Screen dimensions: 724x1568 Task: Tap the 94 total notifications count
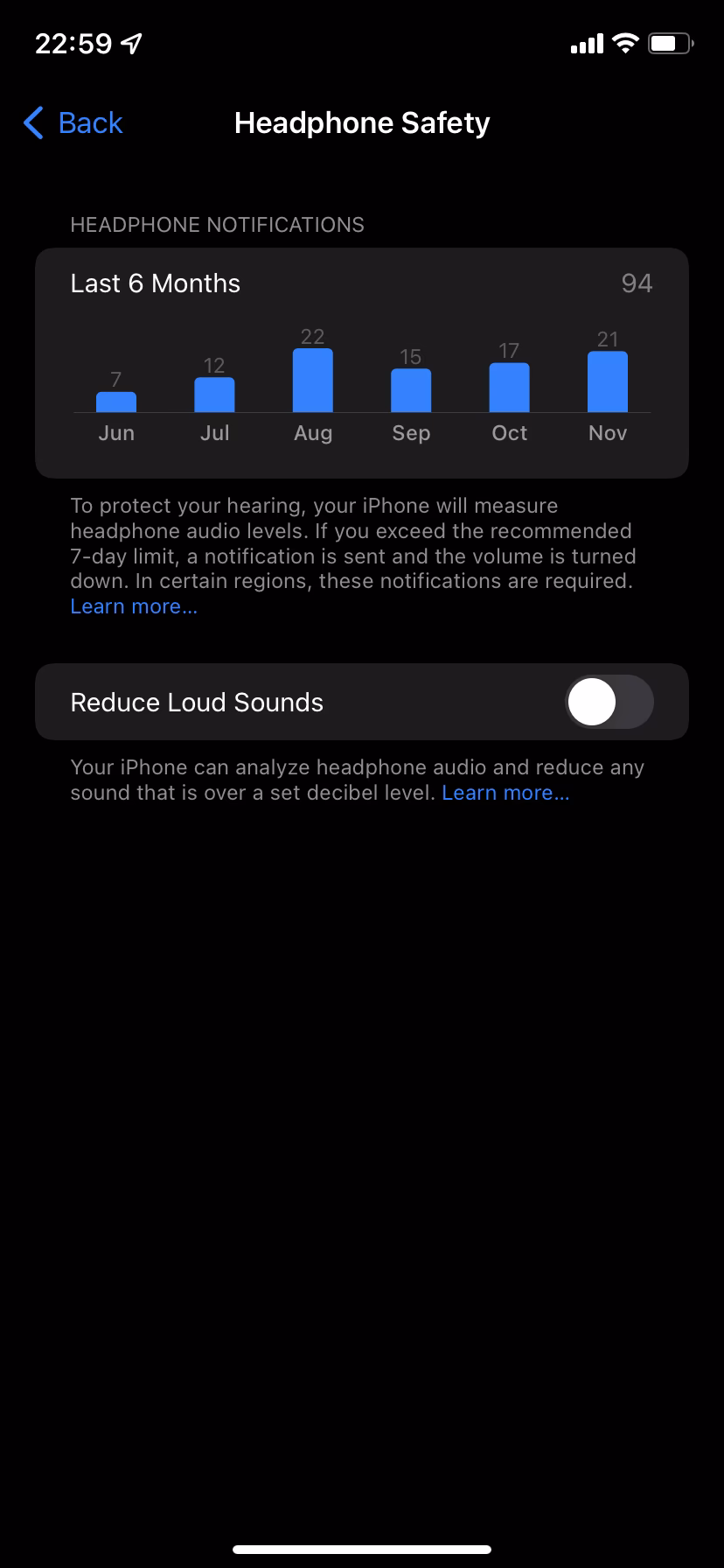click(x=637, y=283)
